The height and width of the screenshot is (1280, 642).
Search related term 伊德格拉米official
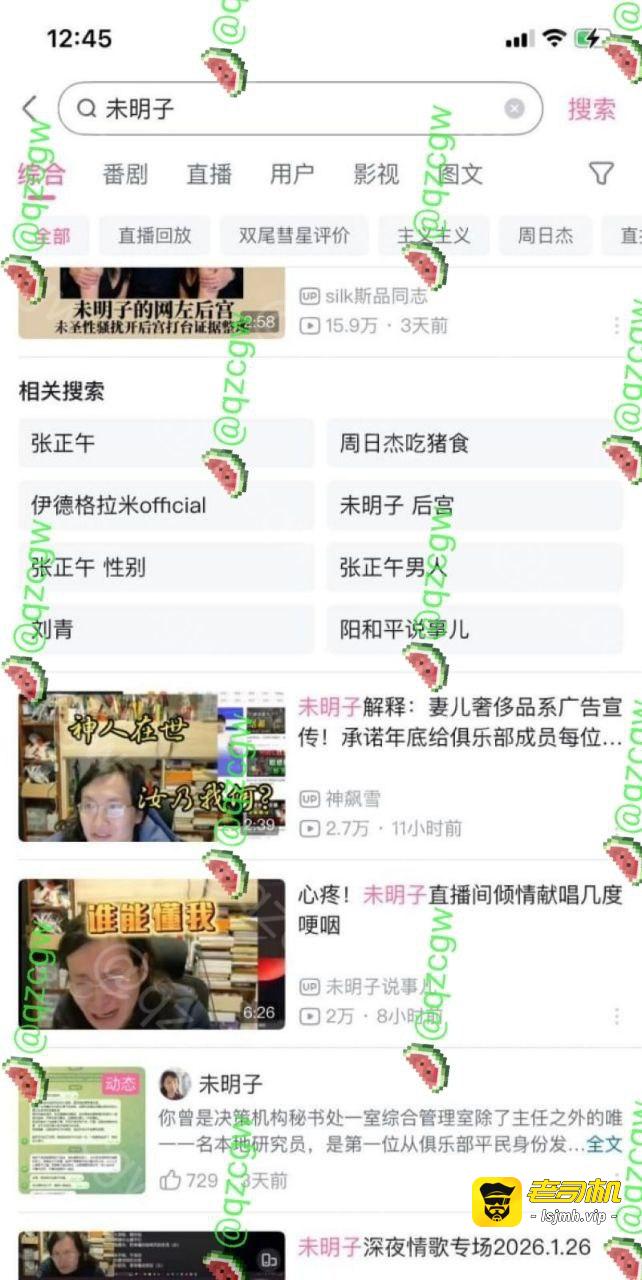tap(166, 505)
